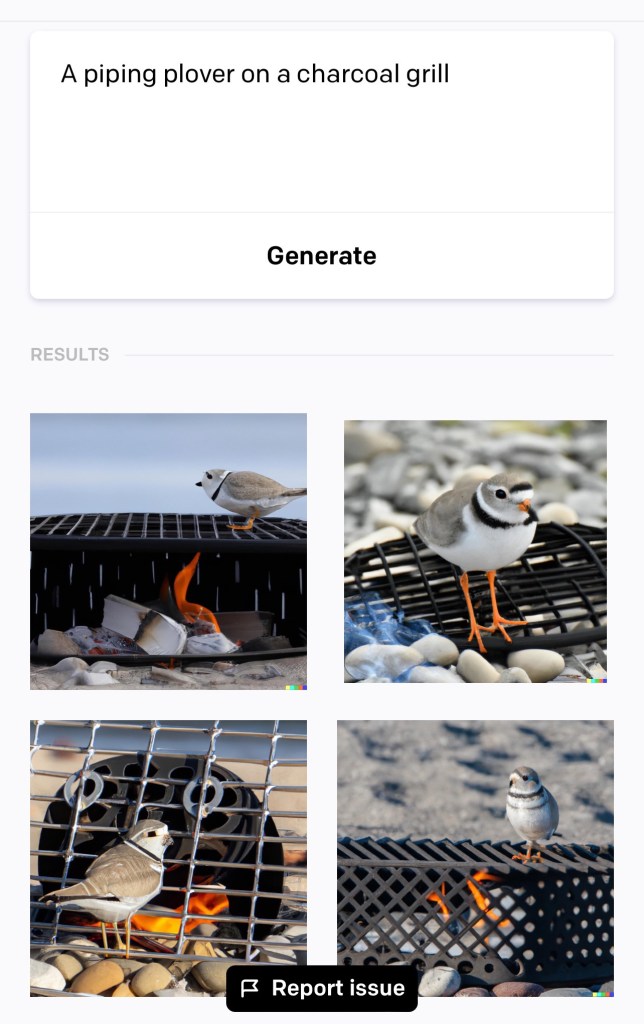Tap Report issue button
644x1024 pixels.
coord(322,988)
